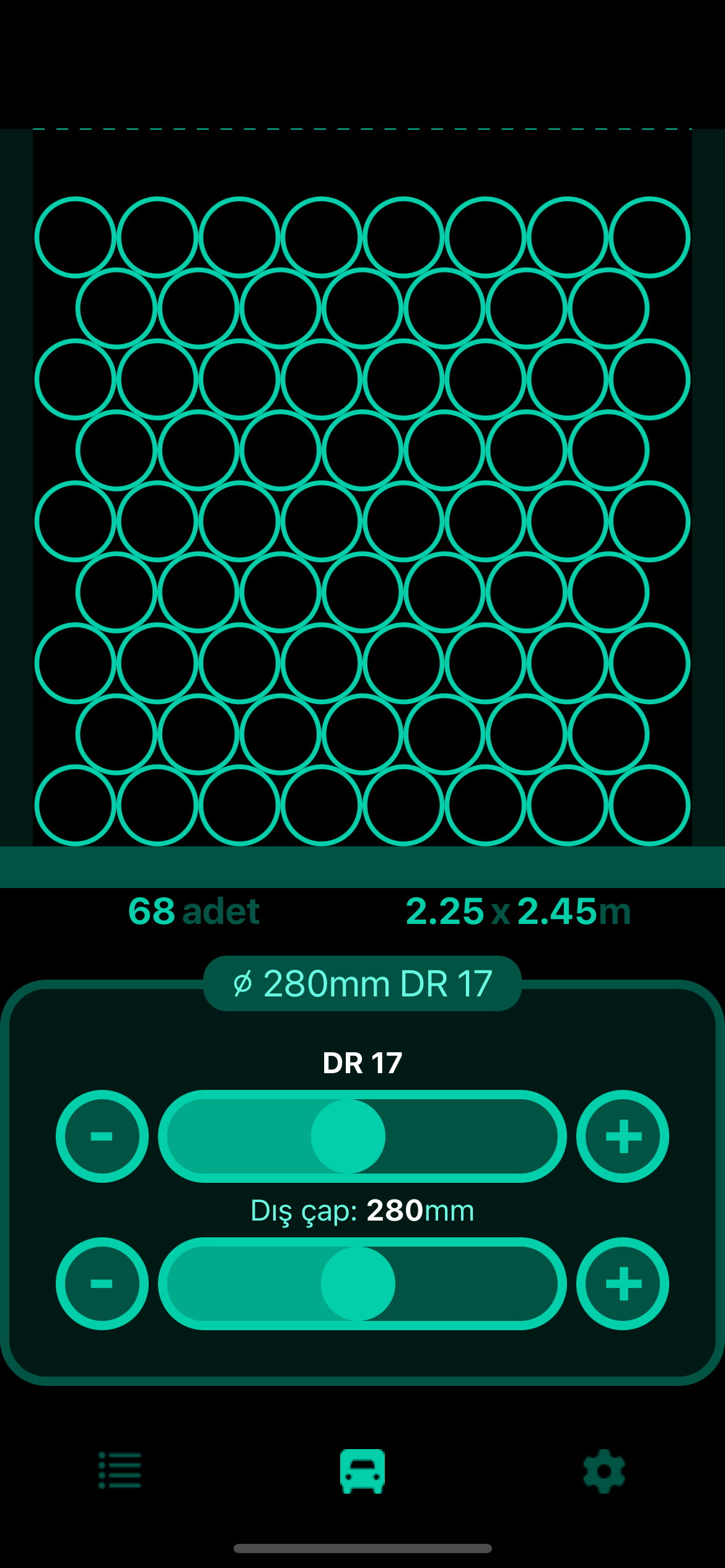Decrease the Dış çap diameter with minus
The height and width of the screenshot is (1568, 725).
point(102,1283)
